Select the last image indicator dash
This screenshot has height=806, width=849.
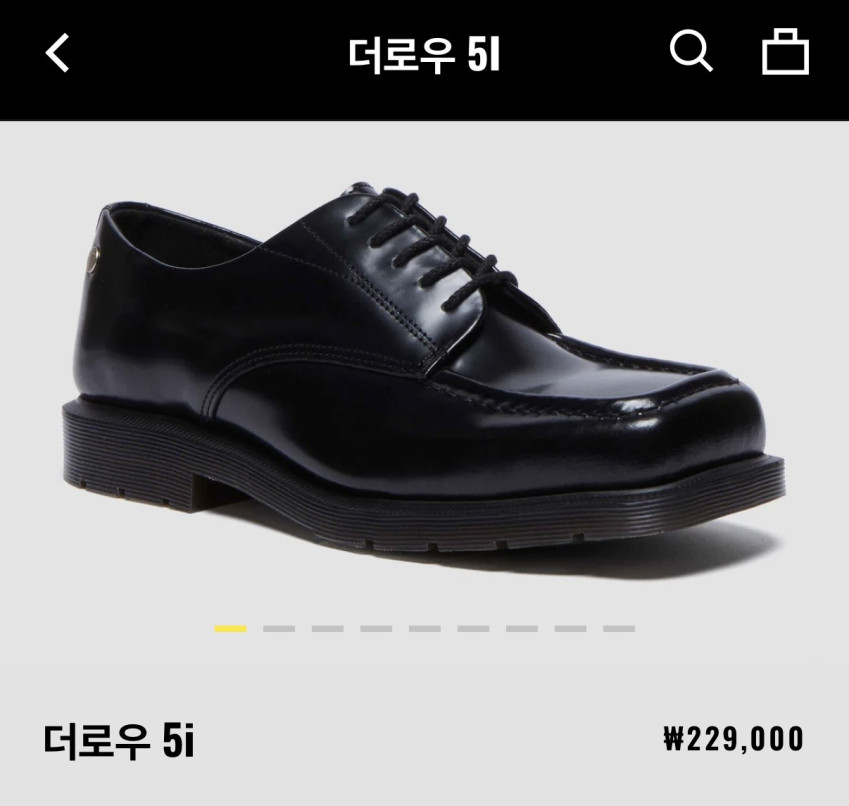click(619, 629)
